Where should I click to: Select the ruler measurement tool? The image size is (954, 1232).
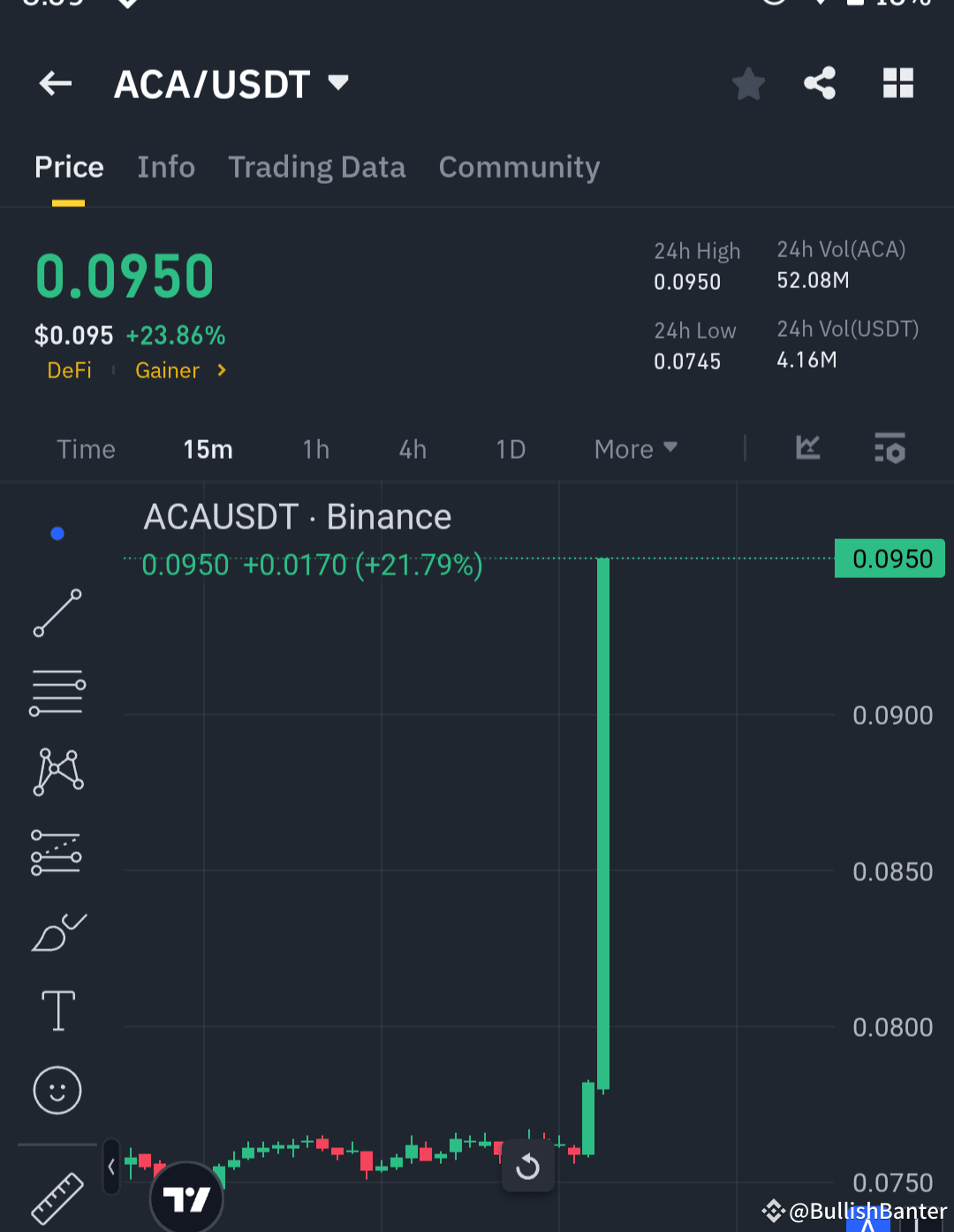57,1198
